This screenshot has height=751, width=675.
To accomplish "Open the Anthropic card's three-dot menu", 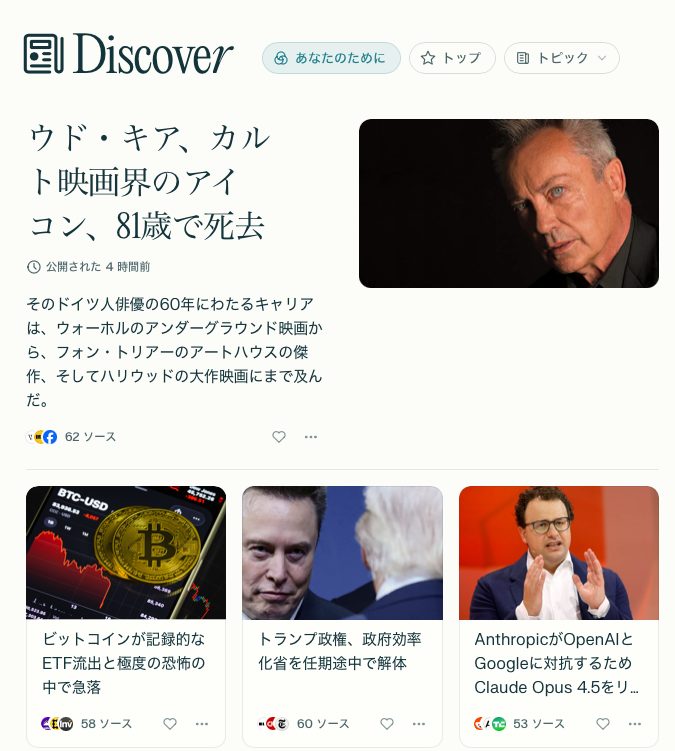I will point(635,724).
